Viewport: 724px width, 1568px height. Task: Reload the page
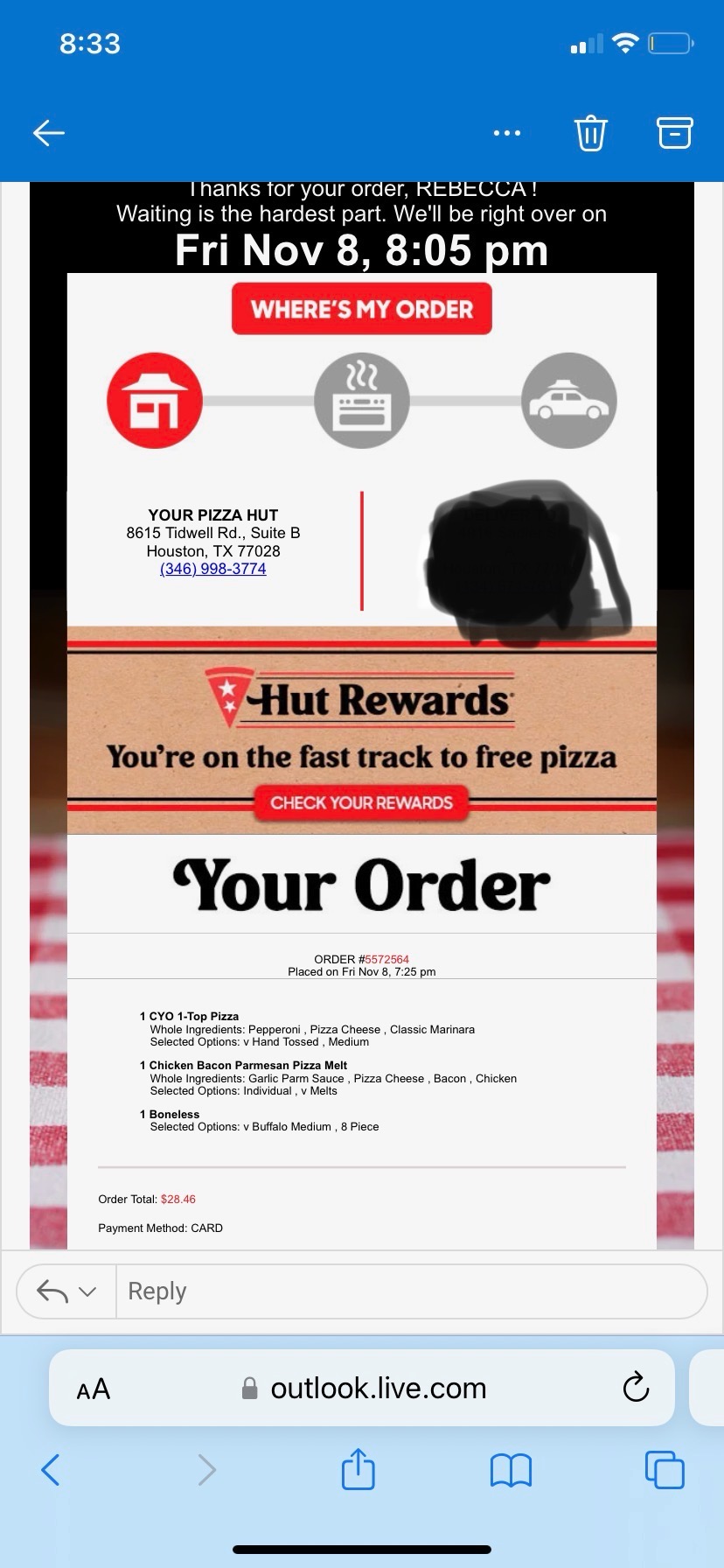(636, 1388)
